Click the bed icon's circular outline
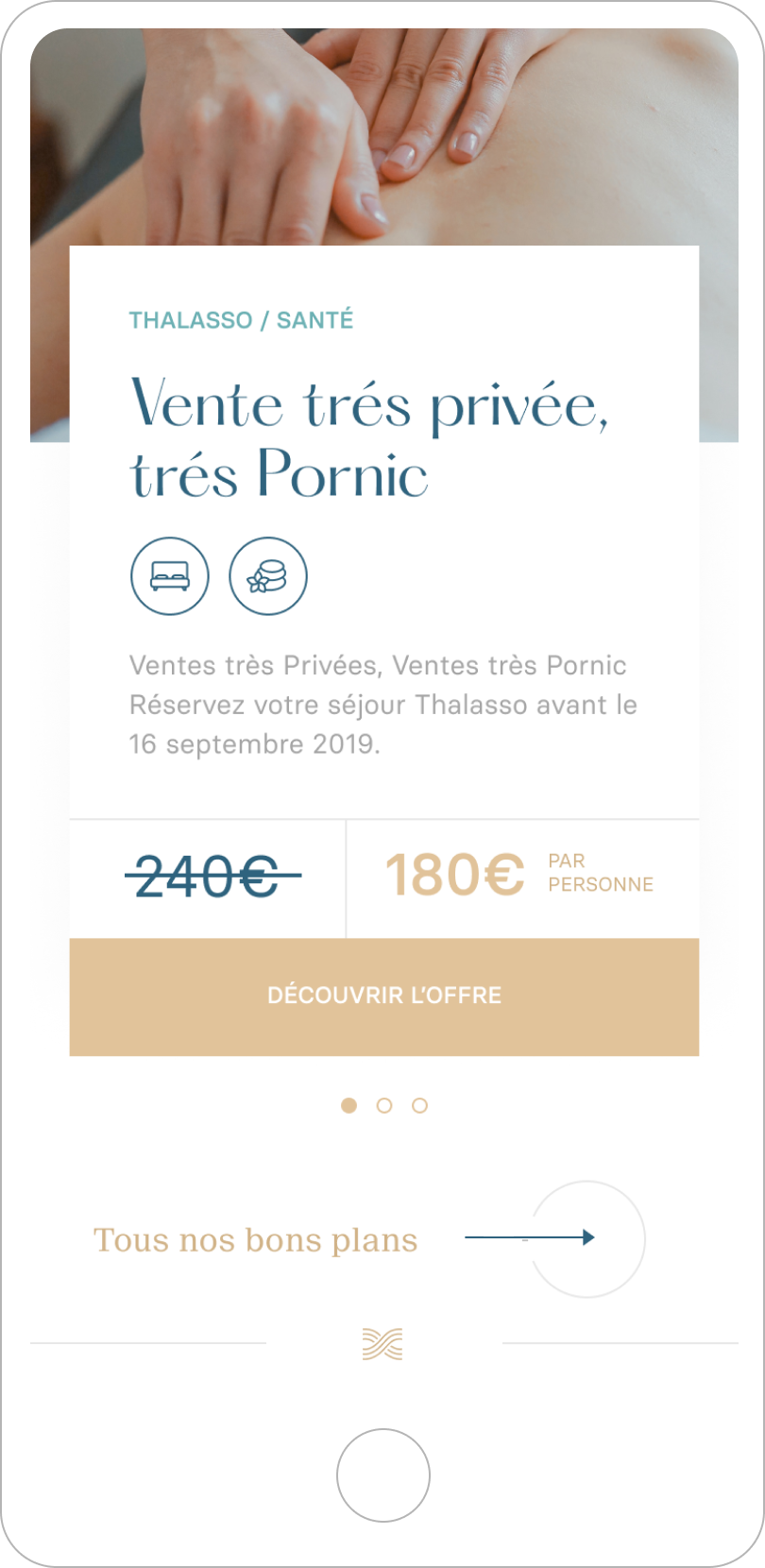 click(x=170, y=577)
